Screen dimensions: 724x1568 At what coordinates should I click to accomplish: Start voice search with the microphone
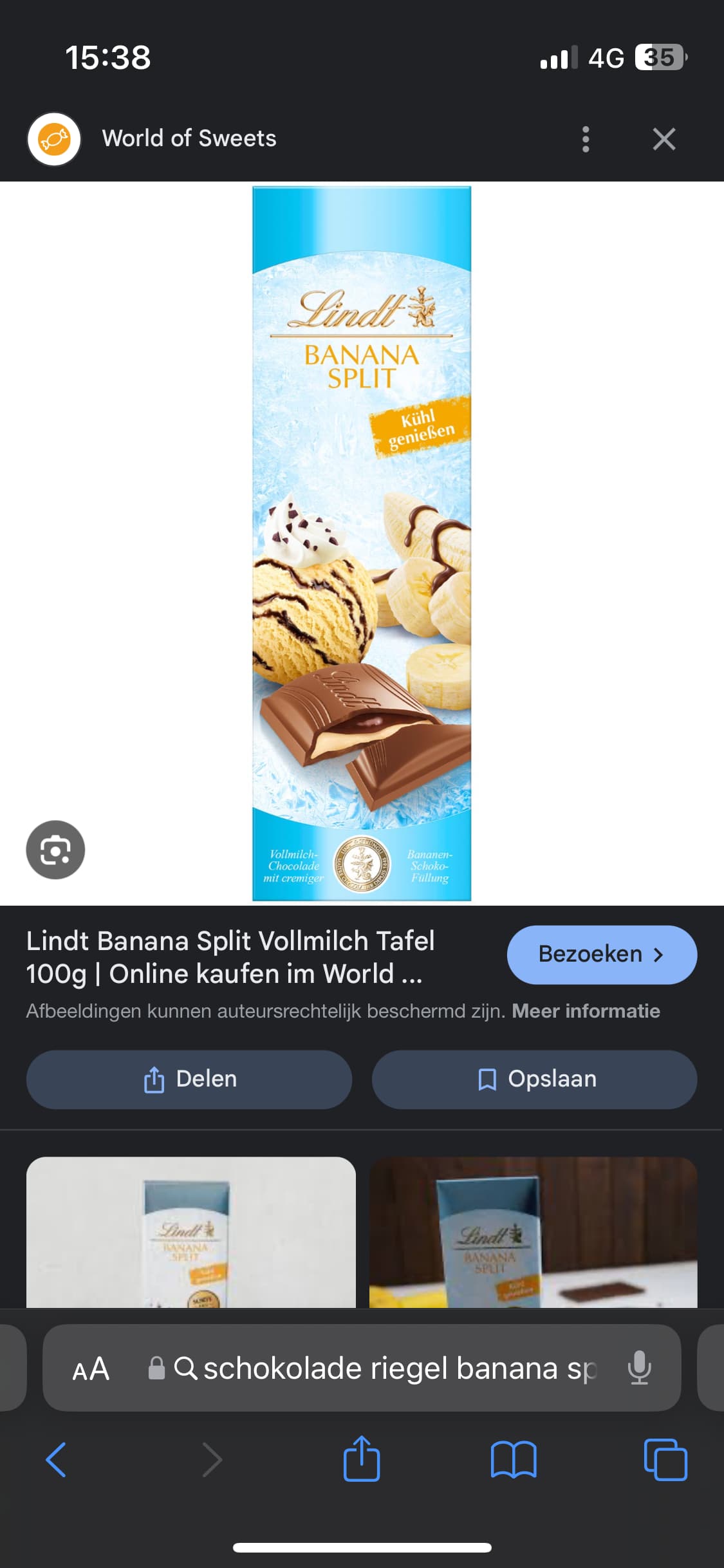(x=639, y=1368)
